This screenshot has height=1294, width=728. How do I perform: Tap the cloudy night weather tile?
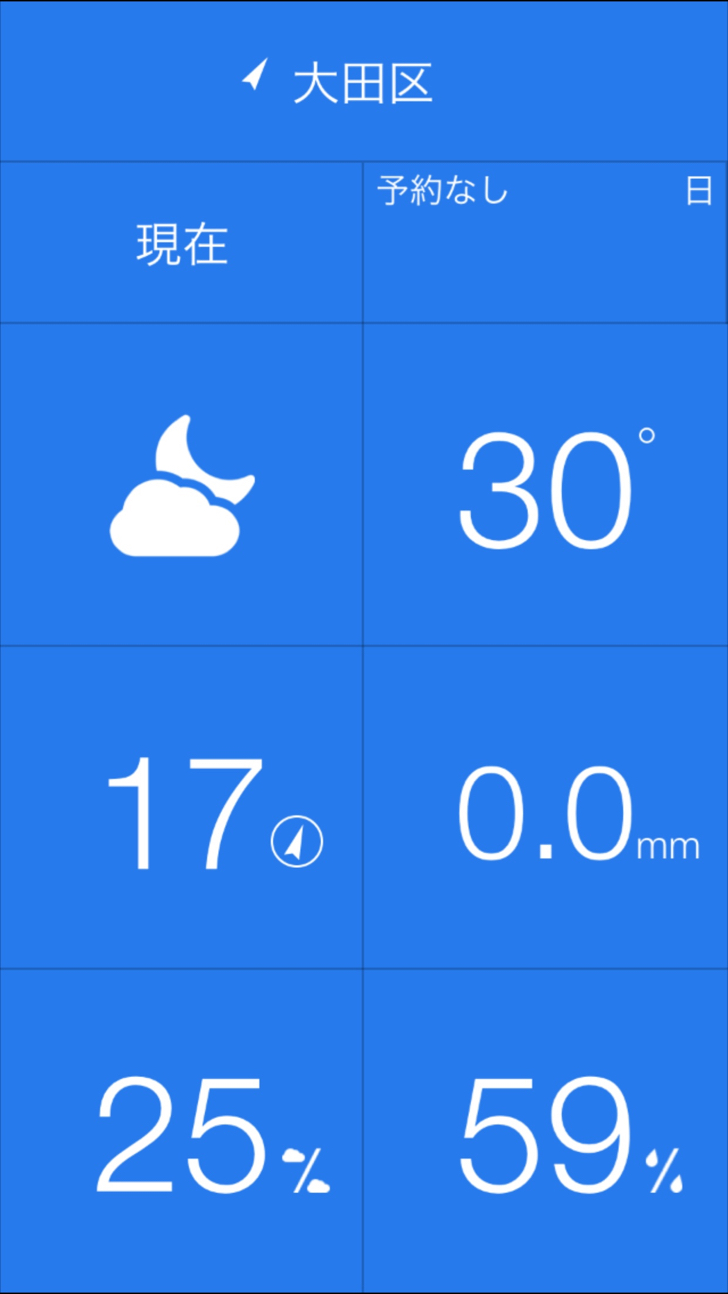(x=181, y=484)
